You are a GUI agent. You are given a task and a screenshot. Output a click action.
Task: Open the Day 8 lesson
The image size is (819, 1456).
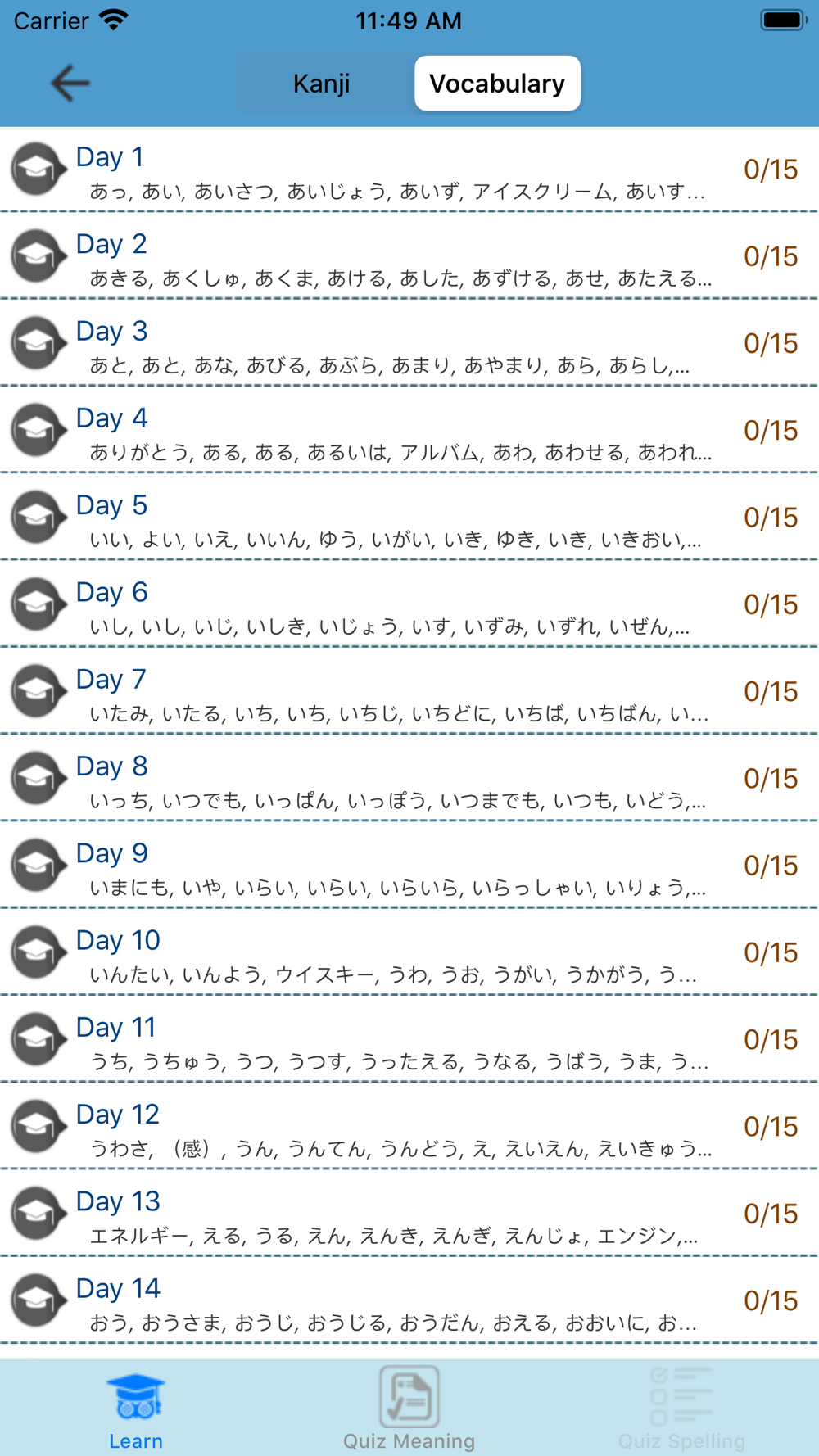(x=409, y=778)
